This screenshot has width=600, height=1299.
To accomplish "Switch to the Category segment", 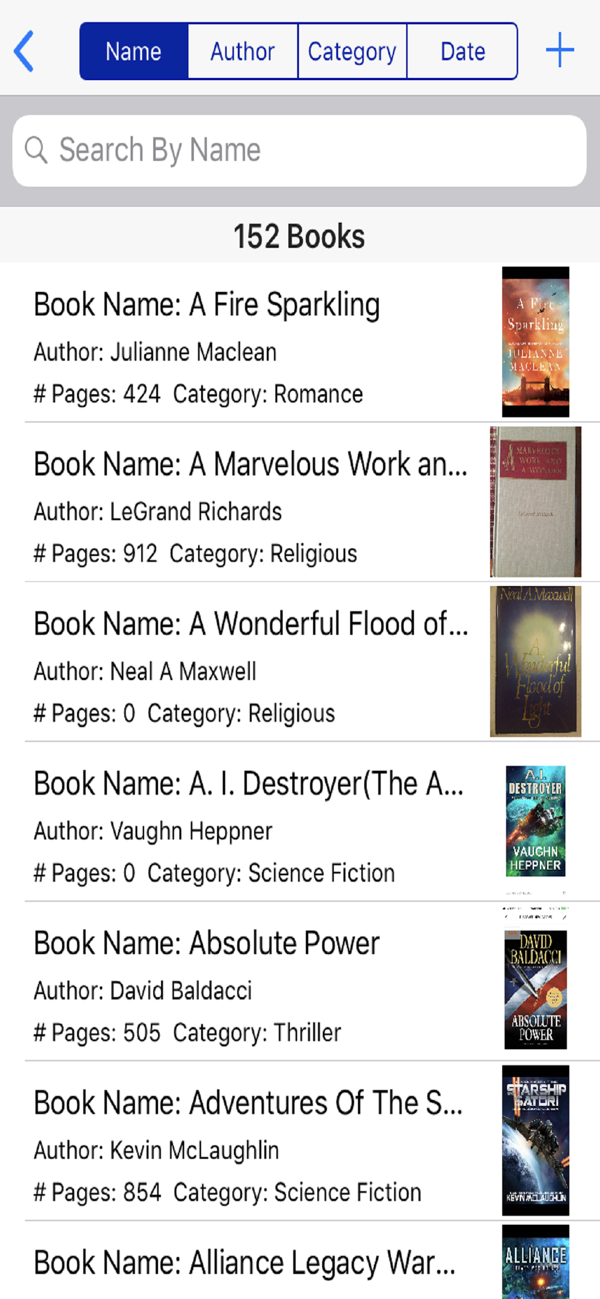I will [x=352, y=51].
